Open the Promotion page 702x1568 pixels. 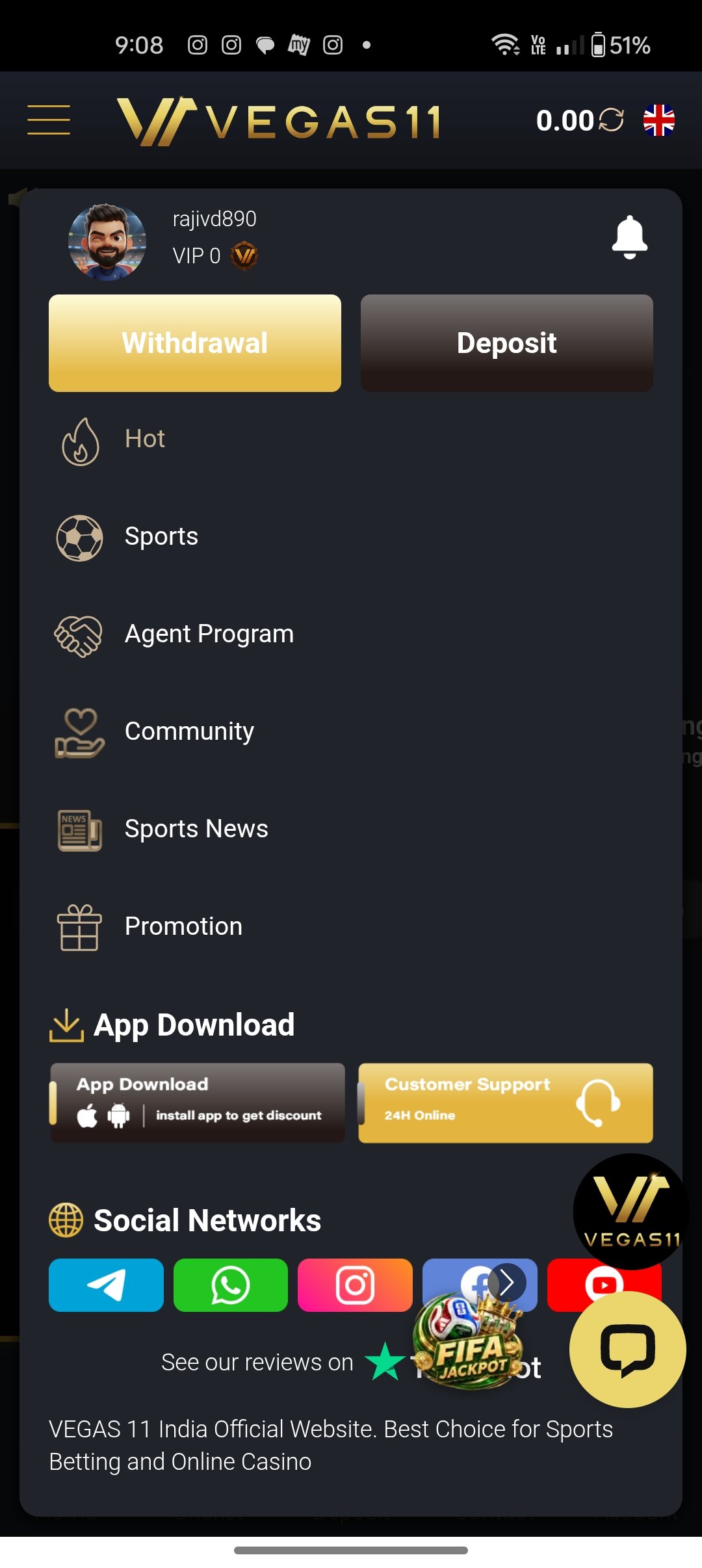(351, 927)
